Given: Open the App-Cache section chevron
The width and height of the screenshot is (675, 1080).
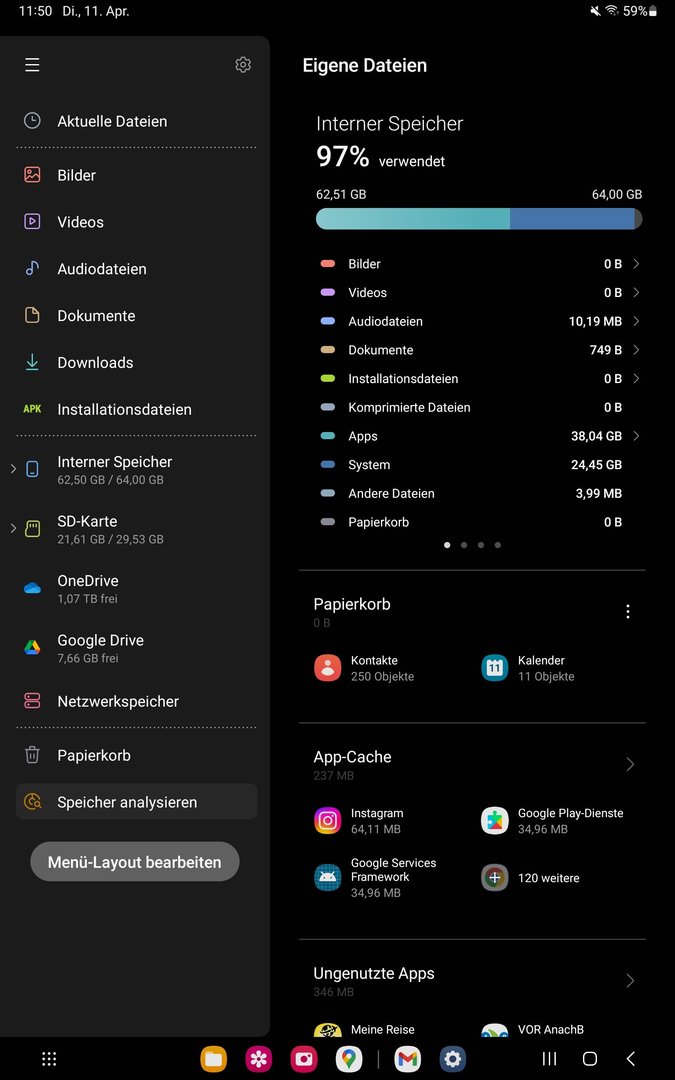Looking at the screenshot, I should [x=630, y=764].
